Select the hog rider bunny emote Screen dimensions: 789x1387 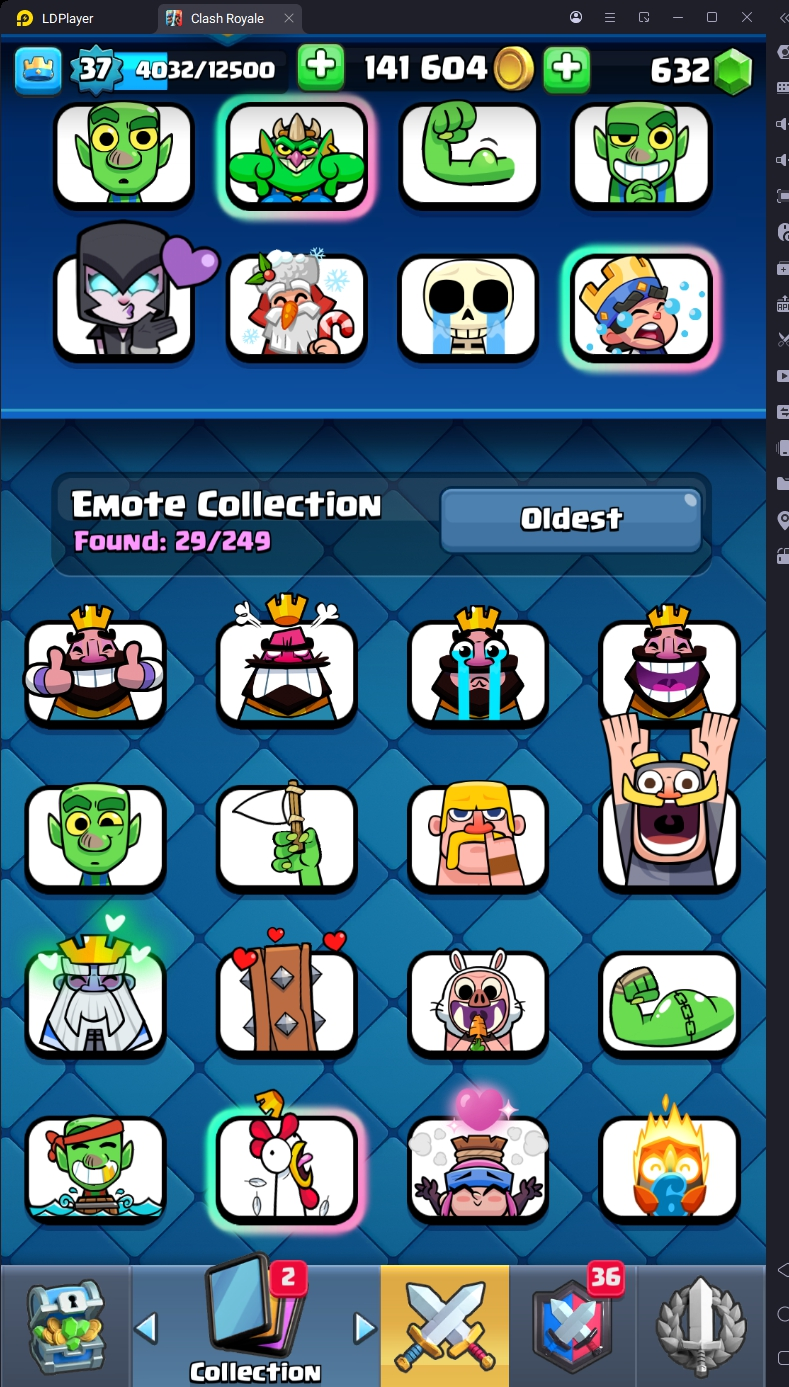pos(478,1002)
